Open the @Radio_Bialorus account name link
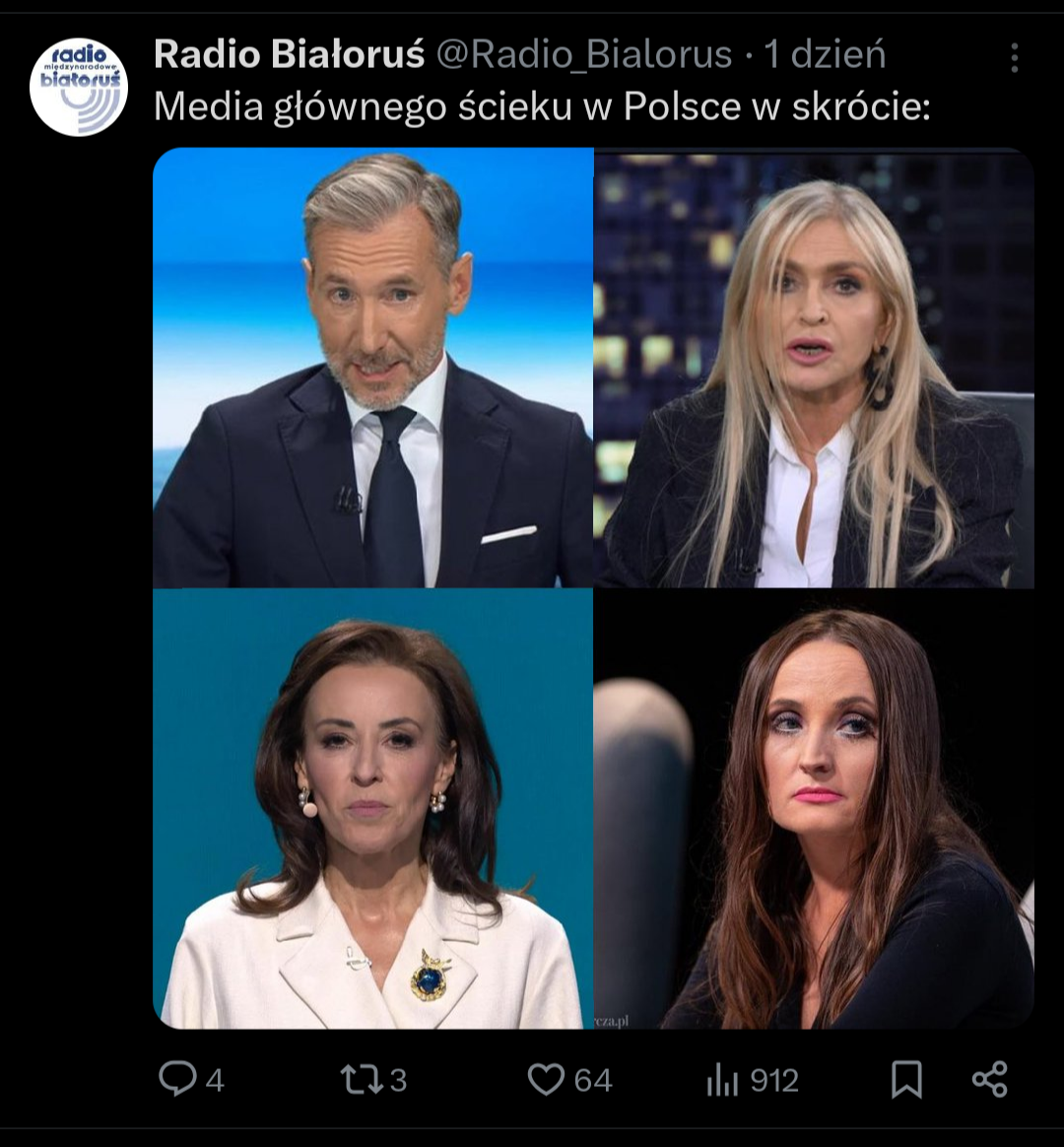 [x=583, y=55]
